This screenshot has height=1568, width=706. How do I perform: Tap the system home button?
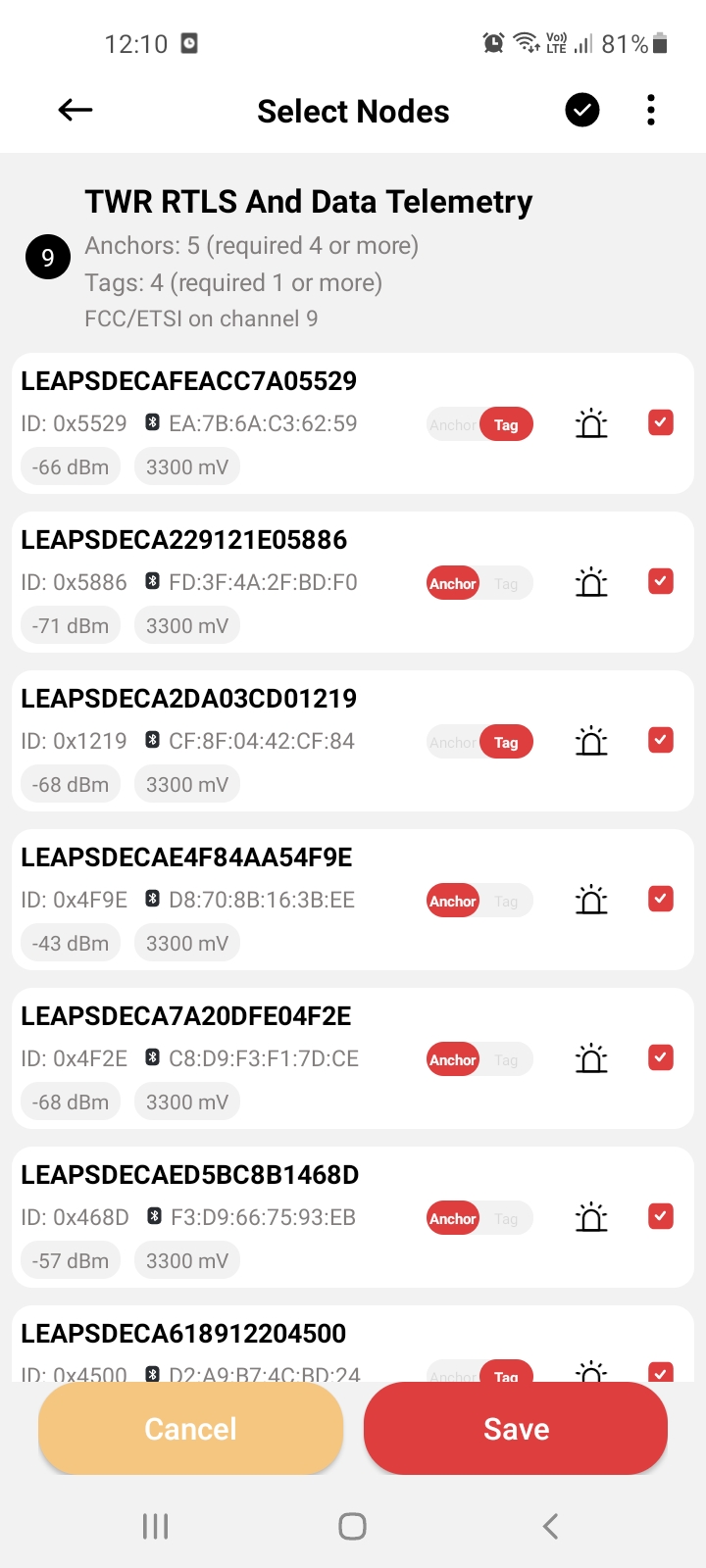352,1526
